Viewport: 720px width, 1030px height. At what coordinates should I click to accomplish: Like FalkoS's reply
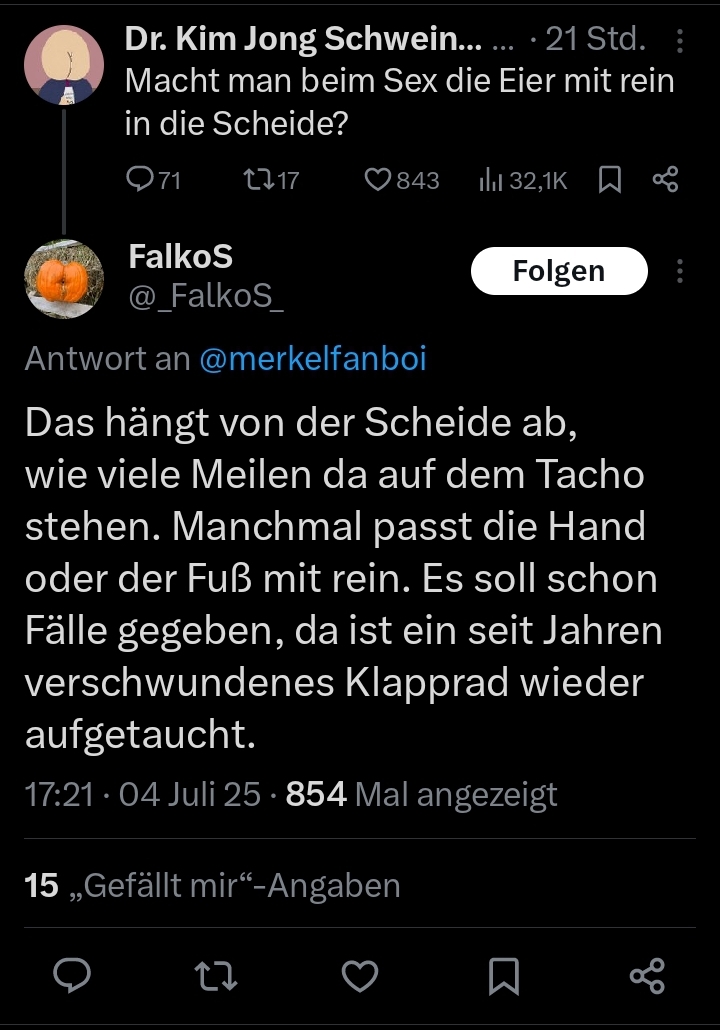[x=360, y=975]
